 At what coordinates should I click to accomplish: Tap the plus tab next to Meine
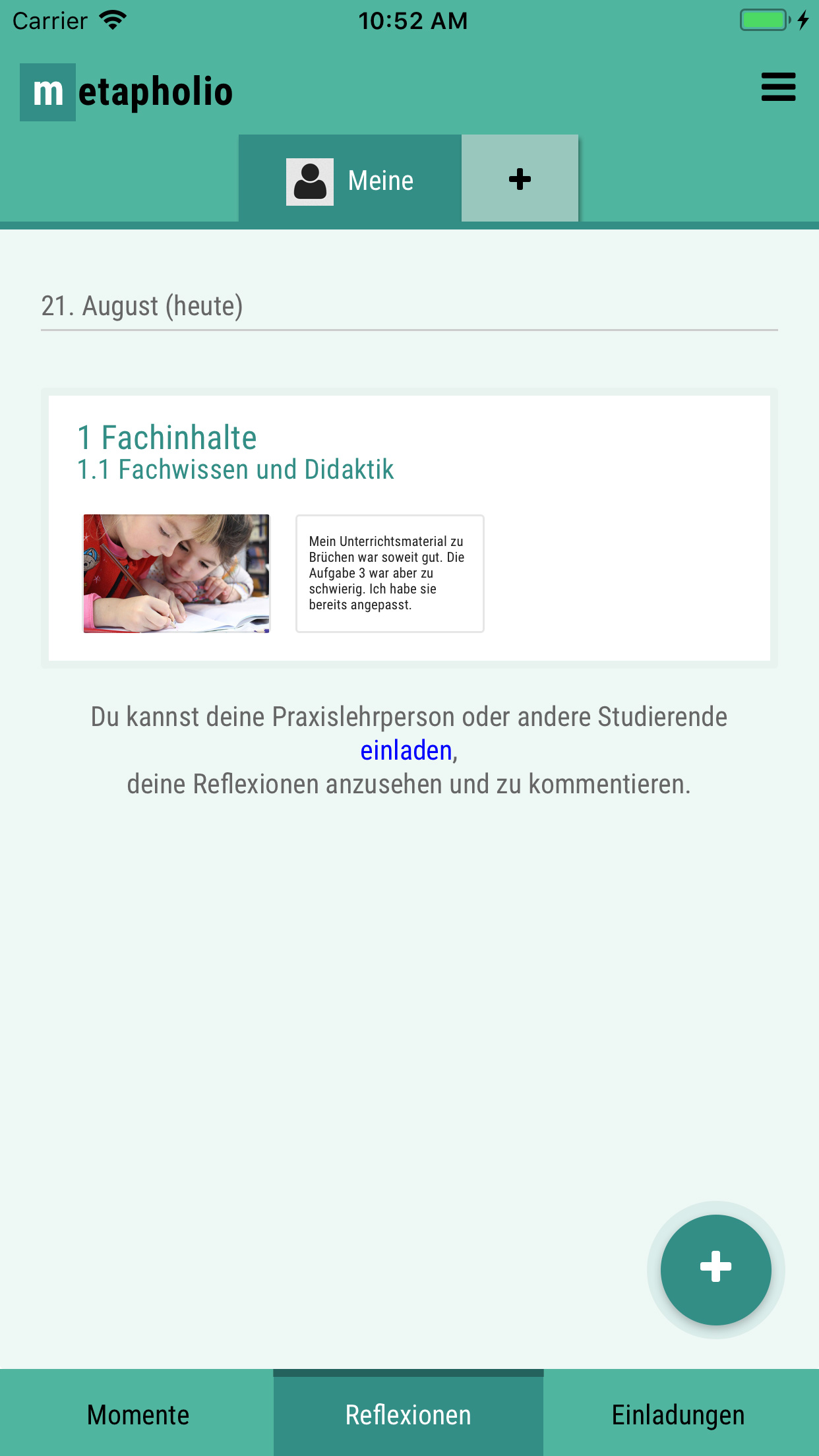coord(520,179)
